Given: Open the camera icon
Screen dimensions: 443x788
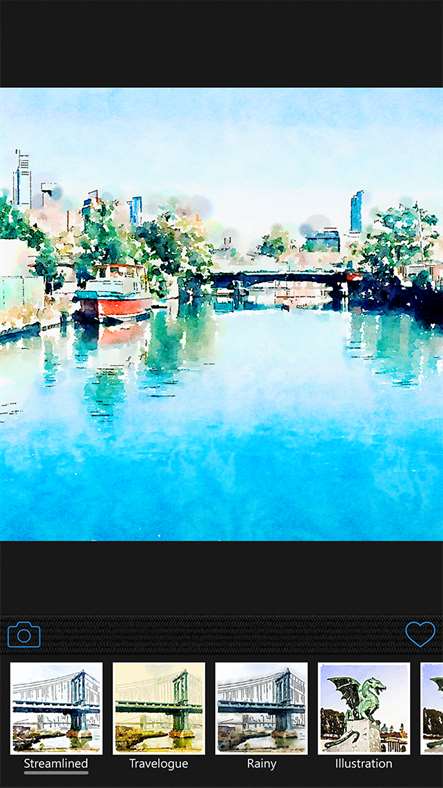Looking at the screenshot, I should [x=24, y=635].
